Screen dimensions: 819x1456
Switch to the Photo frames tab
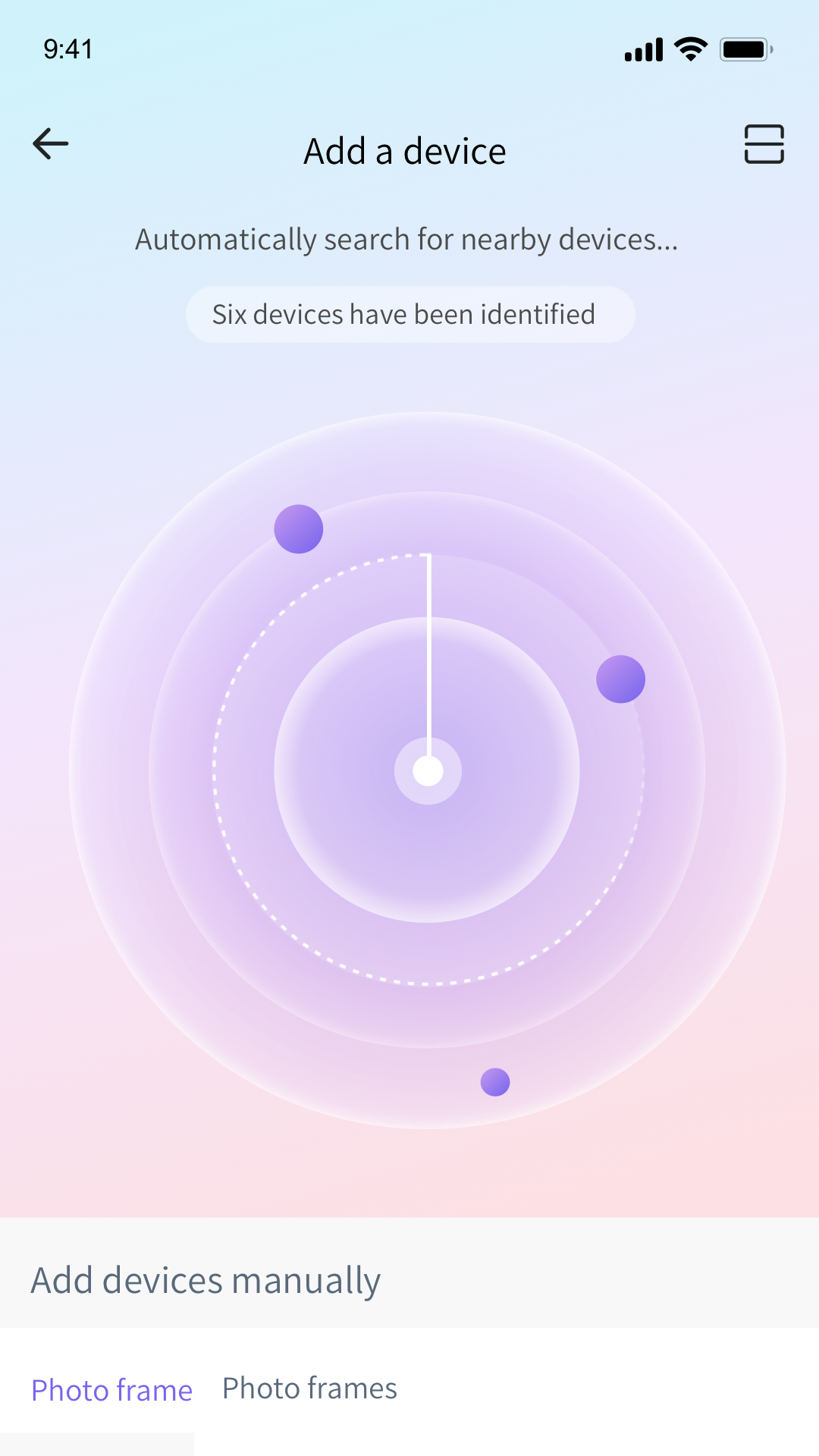309,1389
